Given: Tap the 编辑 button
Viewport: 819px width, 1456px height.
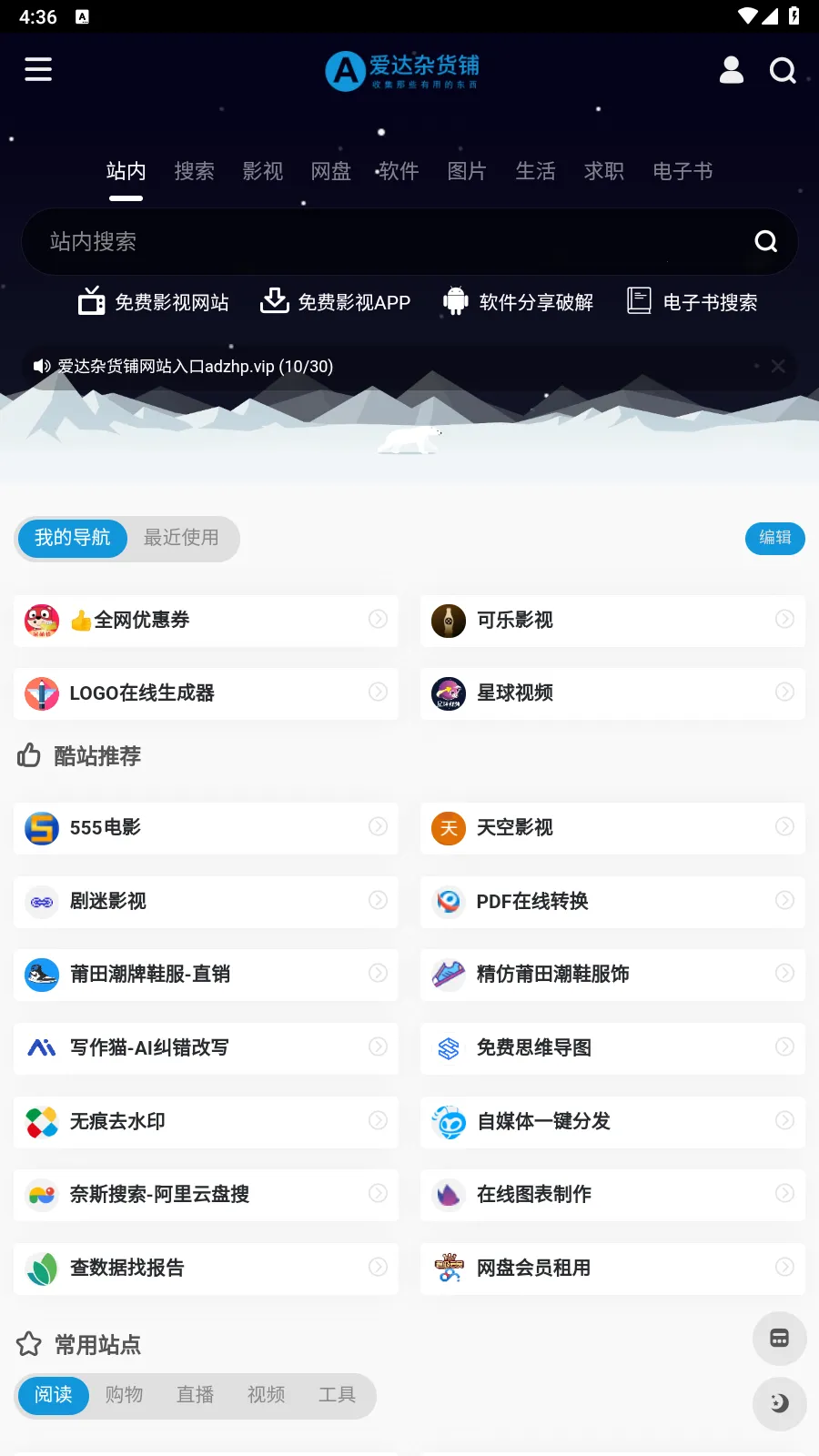Looking at the screenshot, I should (774, 538).
